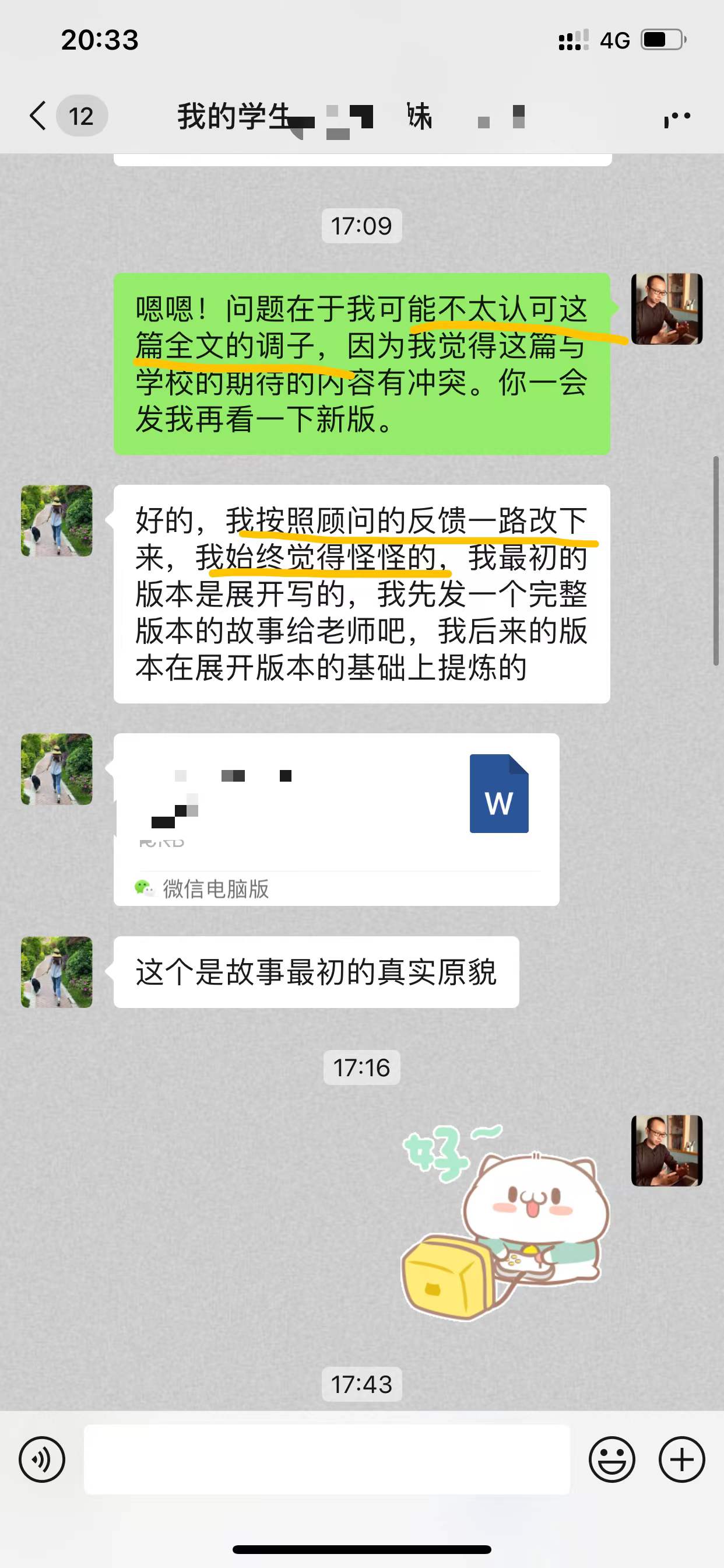Open the emoji sticker panel
724x1568 pixels.
coord(611,1459)
